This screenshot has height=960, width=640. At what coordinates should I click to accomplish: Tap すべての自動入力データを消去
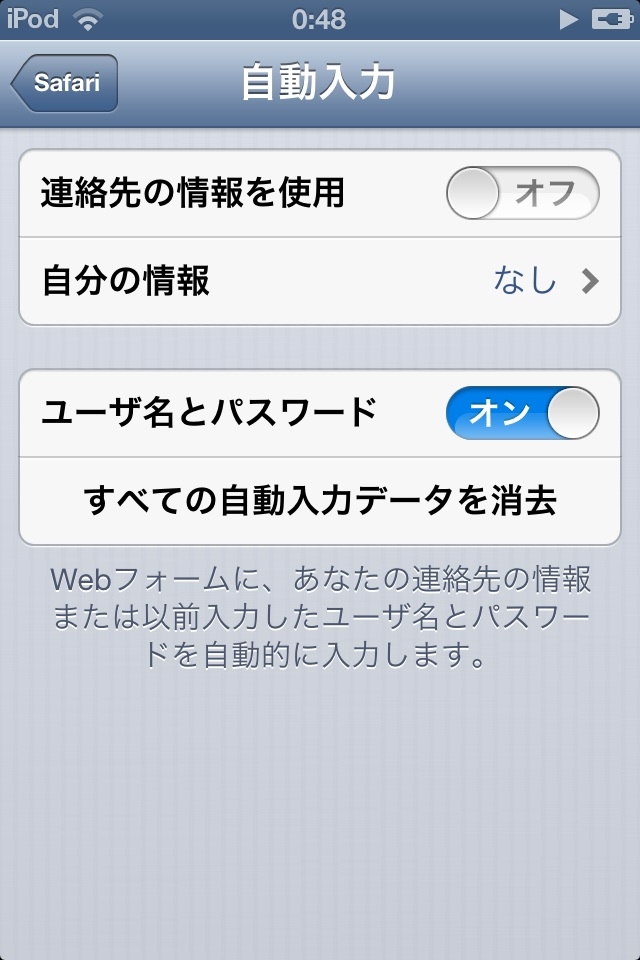pos(320,501)
